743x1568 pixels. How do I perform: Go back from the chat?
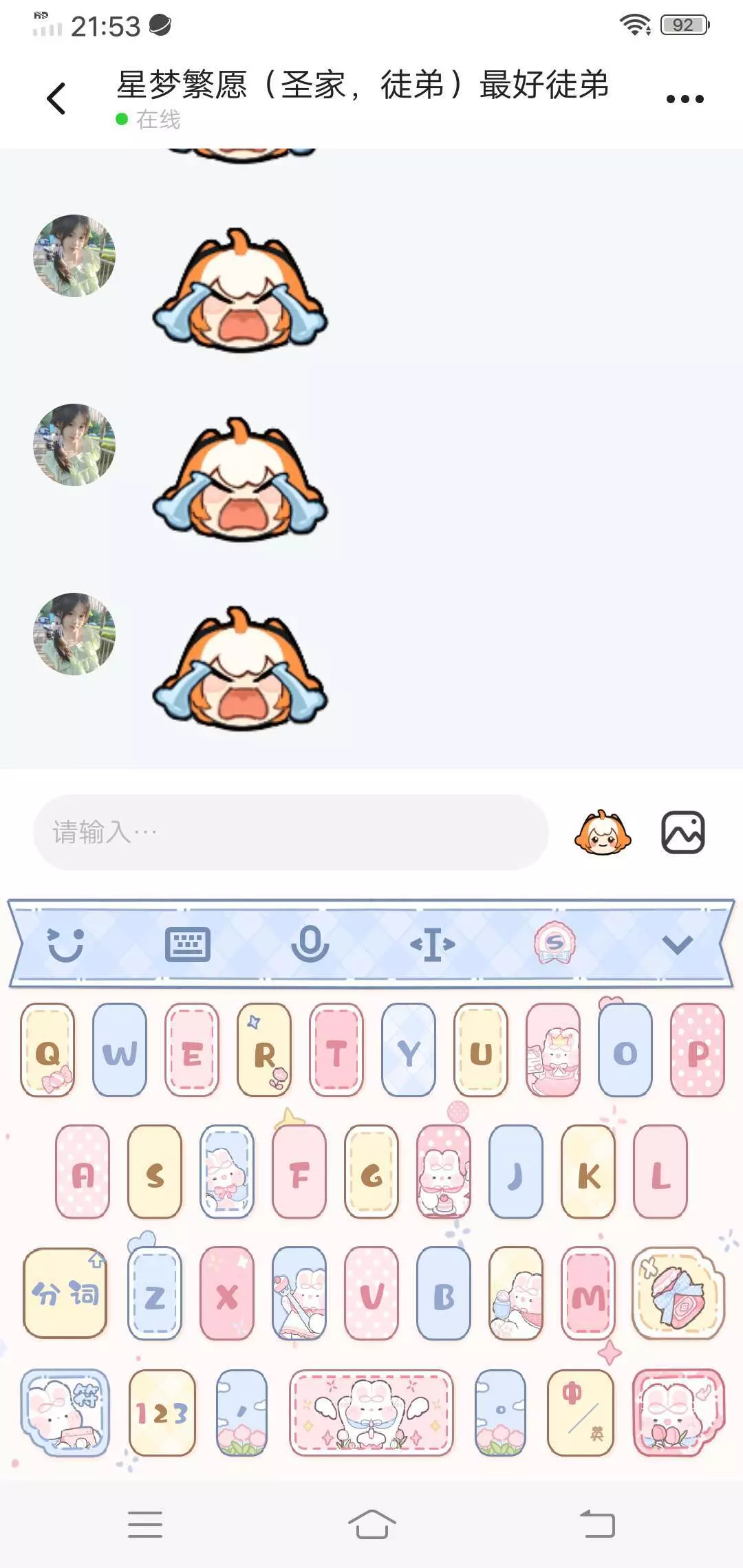(x=56, y=98)
